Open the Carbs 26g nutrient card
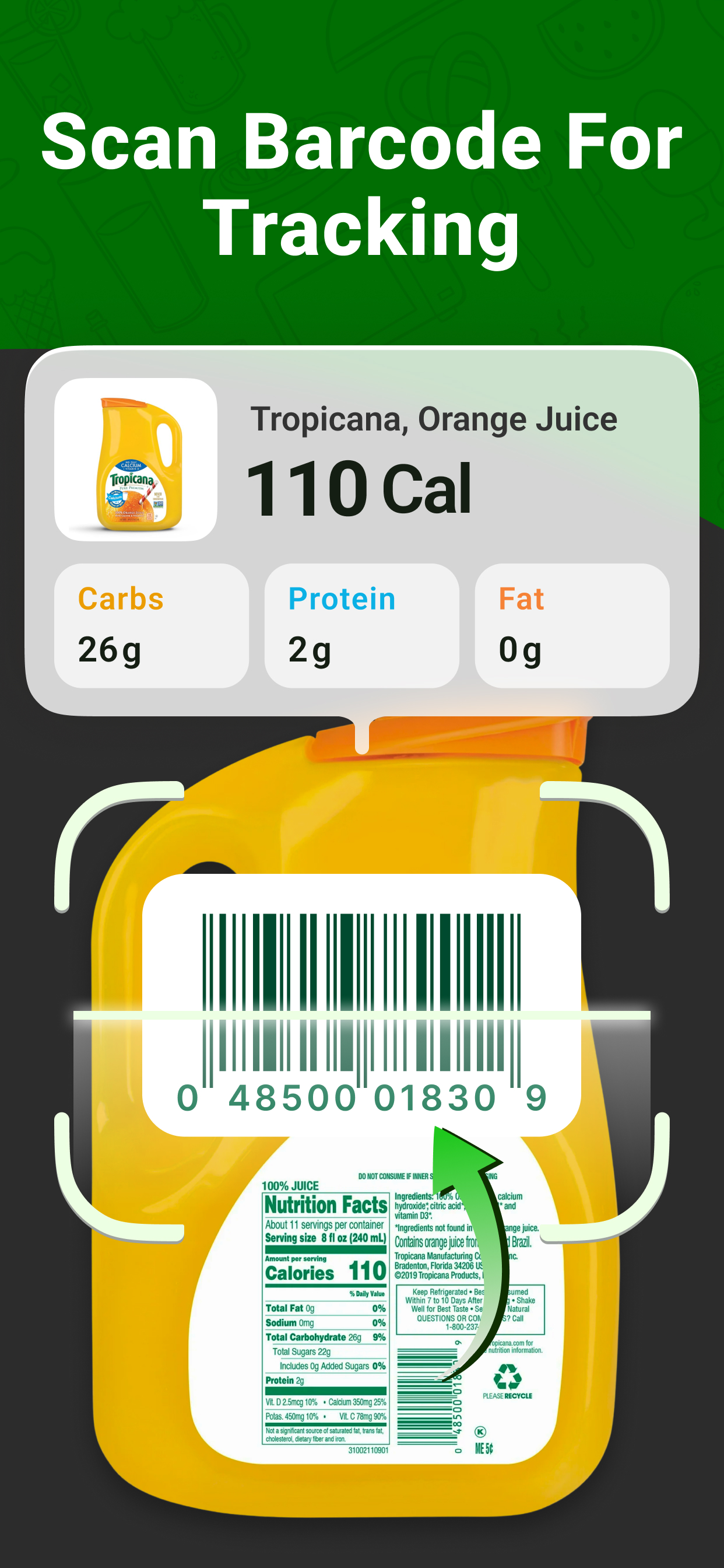 tap(151, 625)
